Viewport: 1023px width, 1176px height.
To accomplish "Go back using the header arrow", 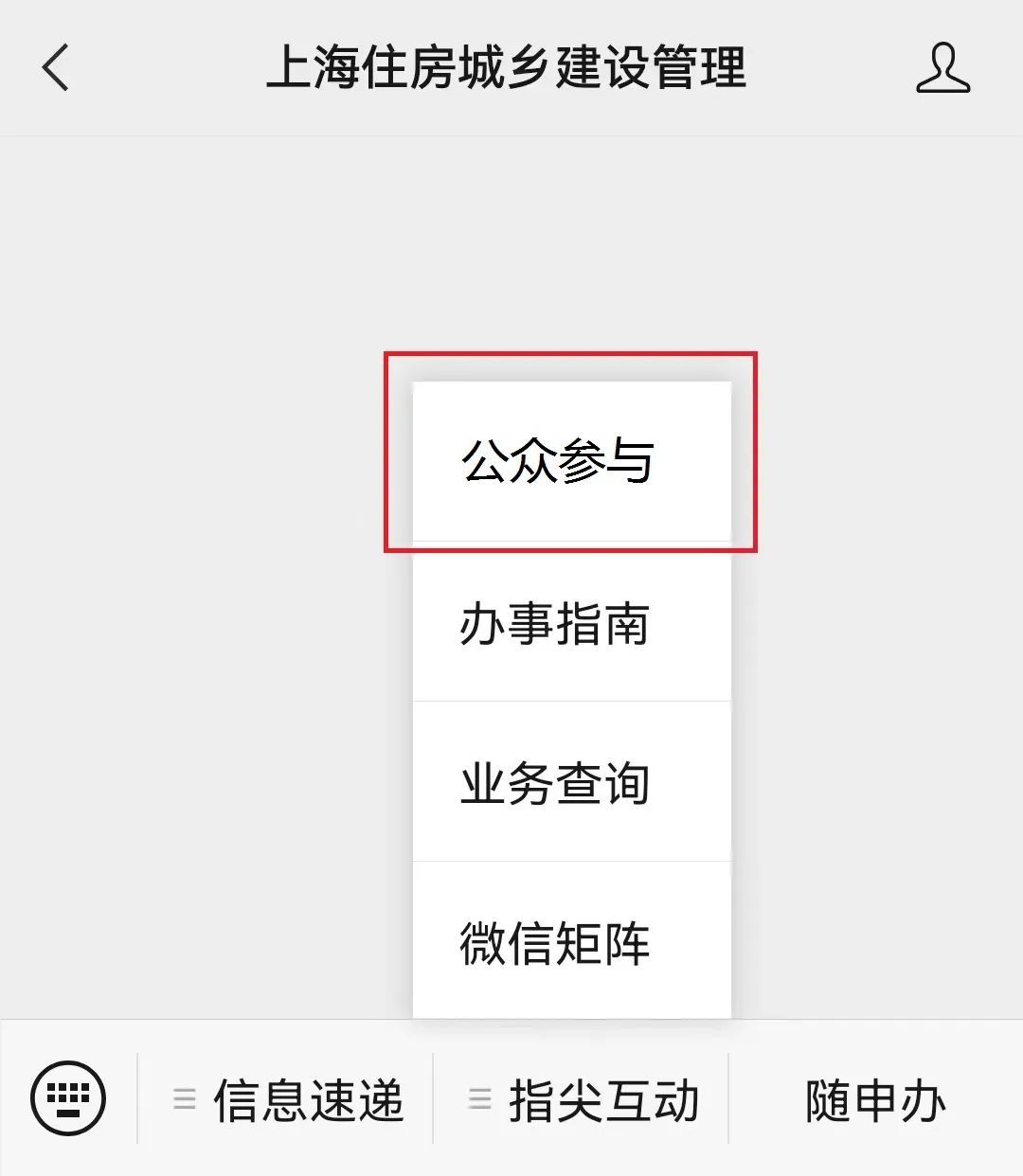I will pos(56,69).
